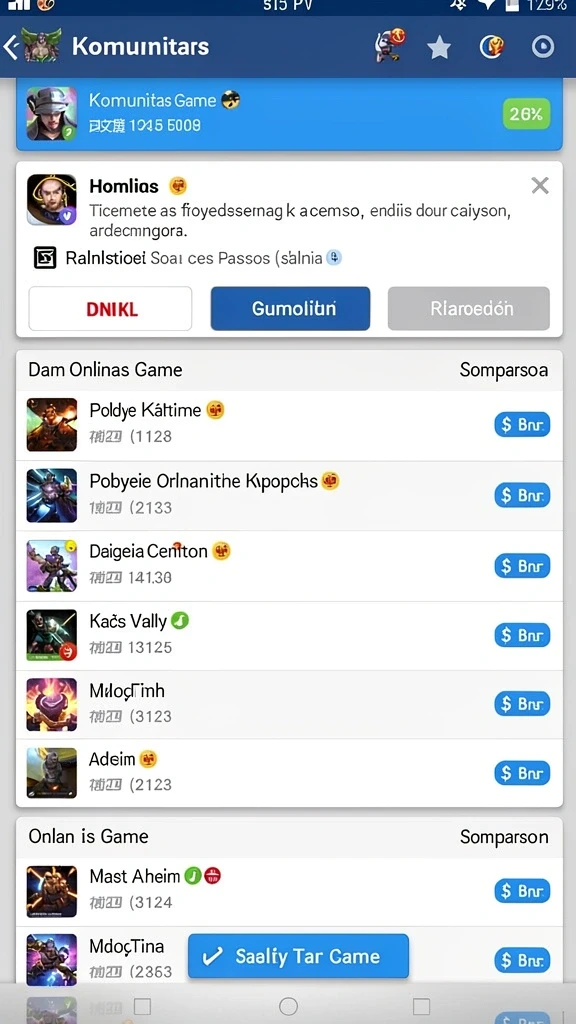
Task: Go back using the top-left arrow
Action: pos(10,47)
